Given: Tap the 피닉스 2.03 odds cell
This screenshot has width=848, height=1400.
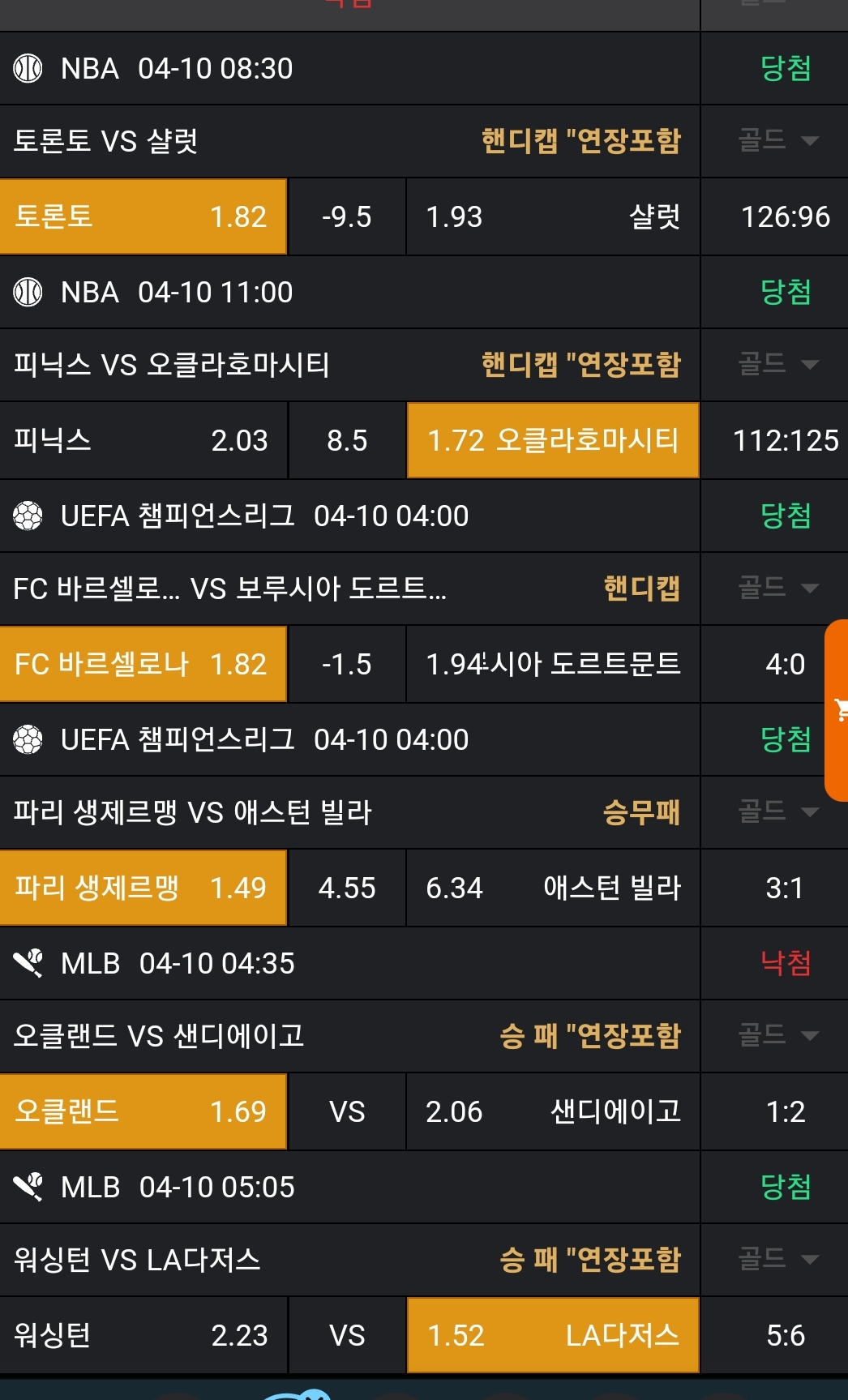Looking at the screenshot, I should pos(143,440).
